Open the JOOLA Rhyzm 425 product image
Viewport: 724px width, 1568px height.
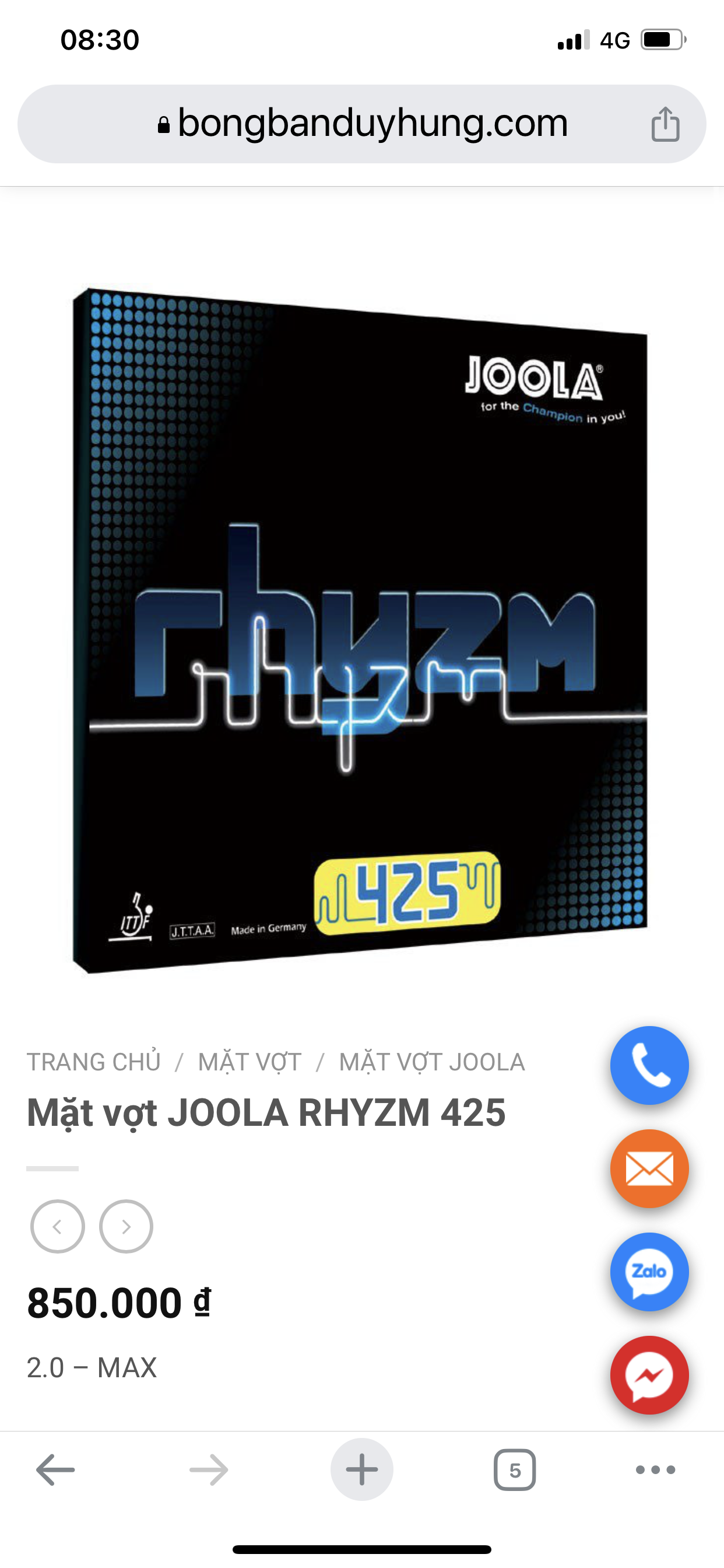[x=360, y=631]
